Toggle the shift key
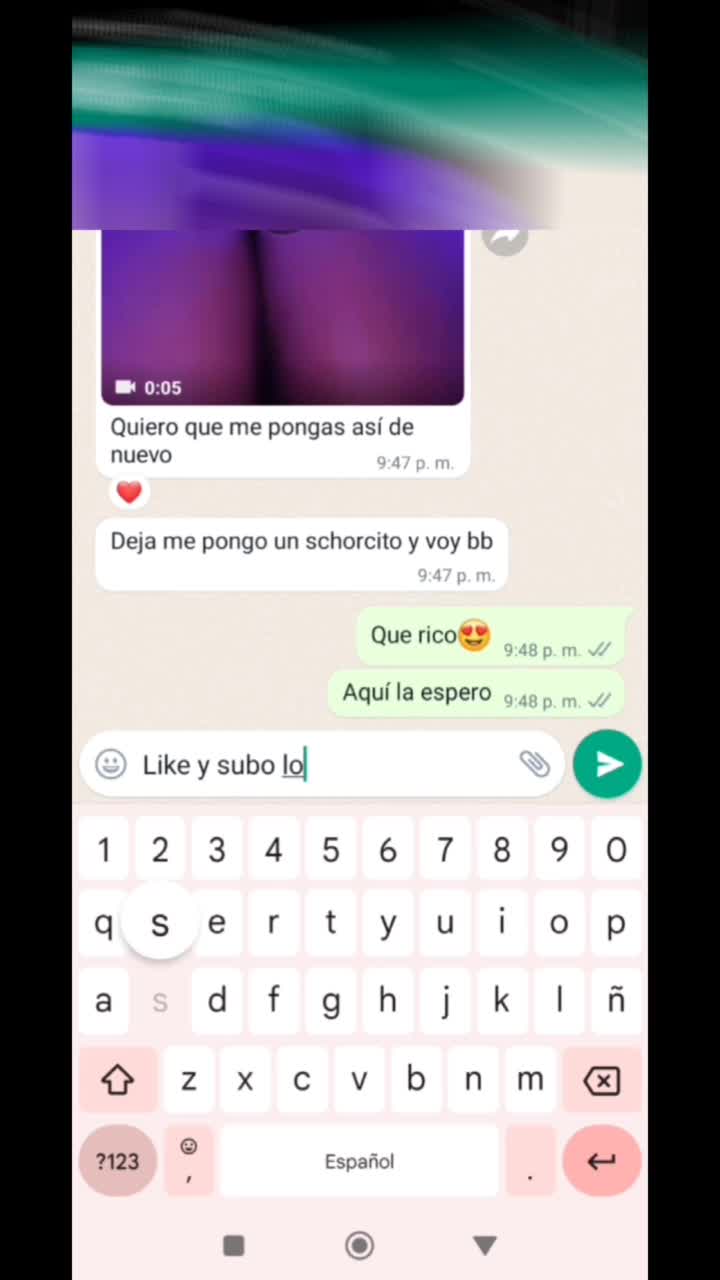The height and width of the screenshot is (1280, 720). [x=118, y=1080]
